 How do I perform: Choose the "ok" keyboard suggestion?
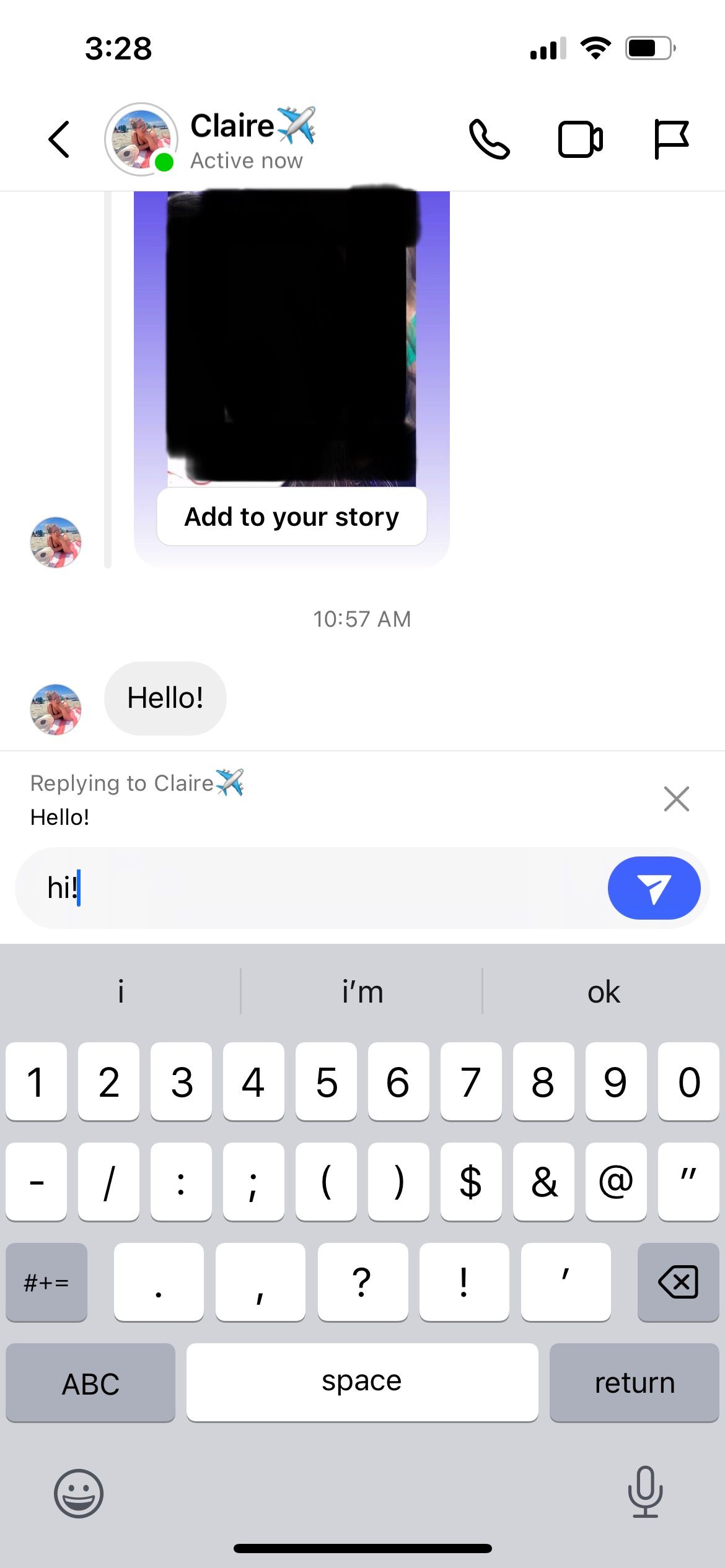coord(603,992)
